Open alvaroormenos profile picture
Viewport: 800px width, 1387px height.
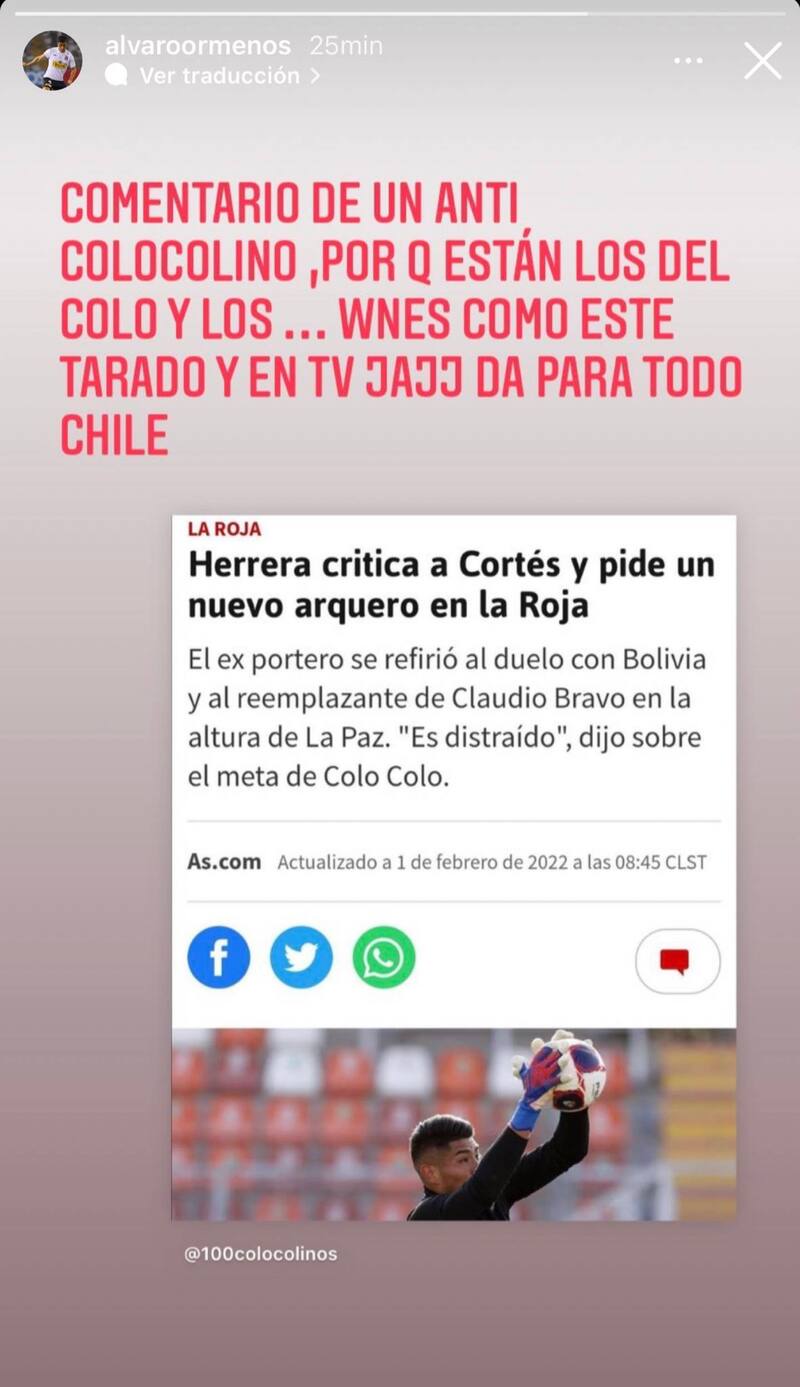52,61
